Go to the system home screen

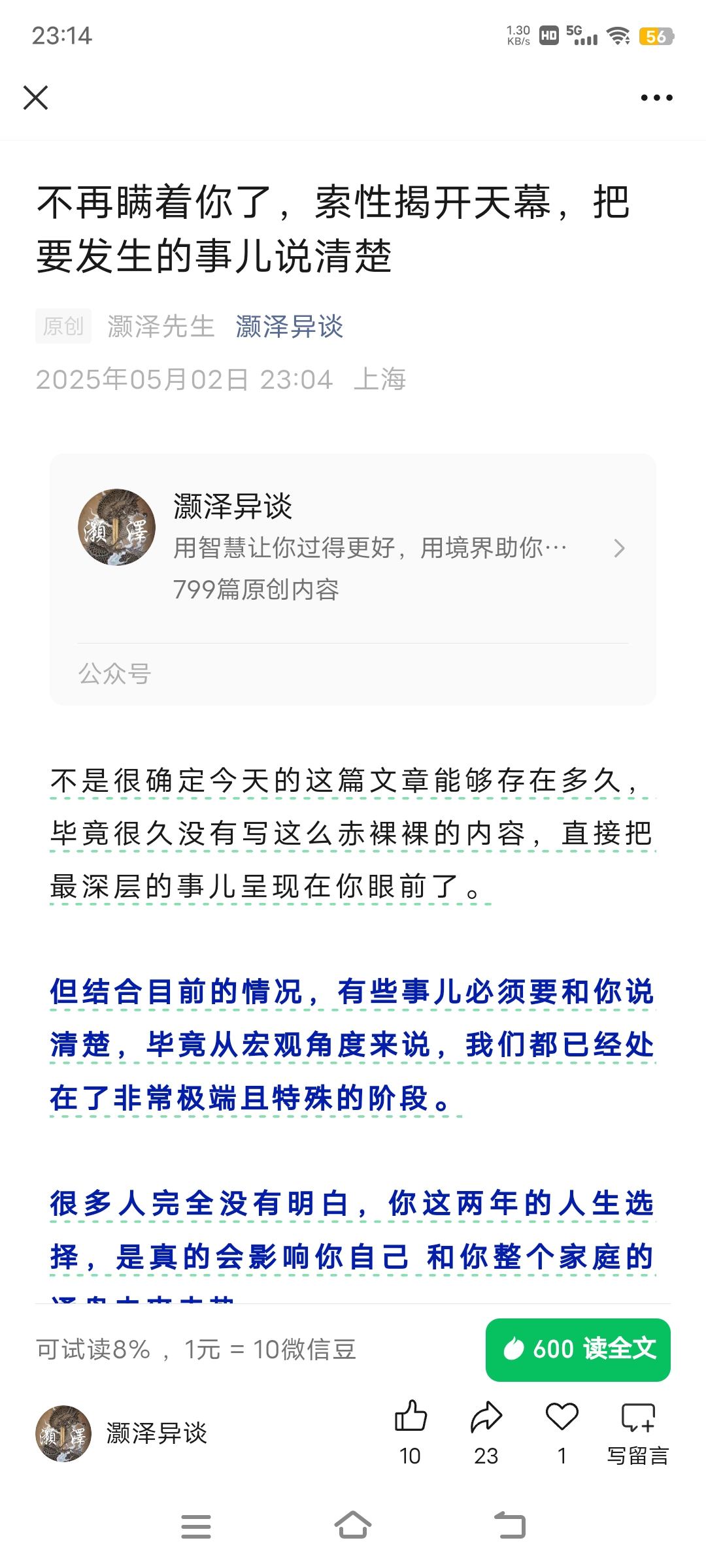[353, 1526]
